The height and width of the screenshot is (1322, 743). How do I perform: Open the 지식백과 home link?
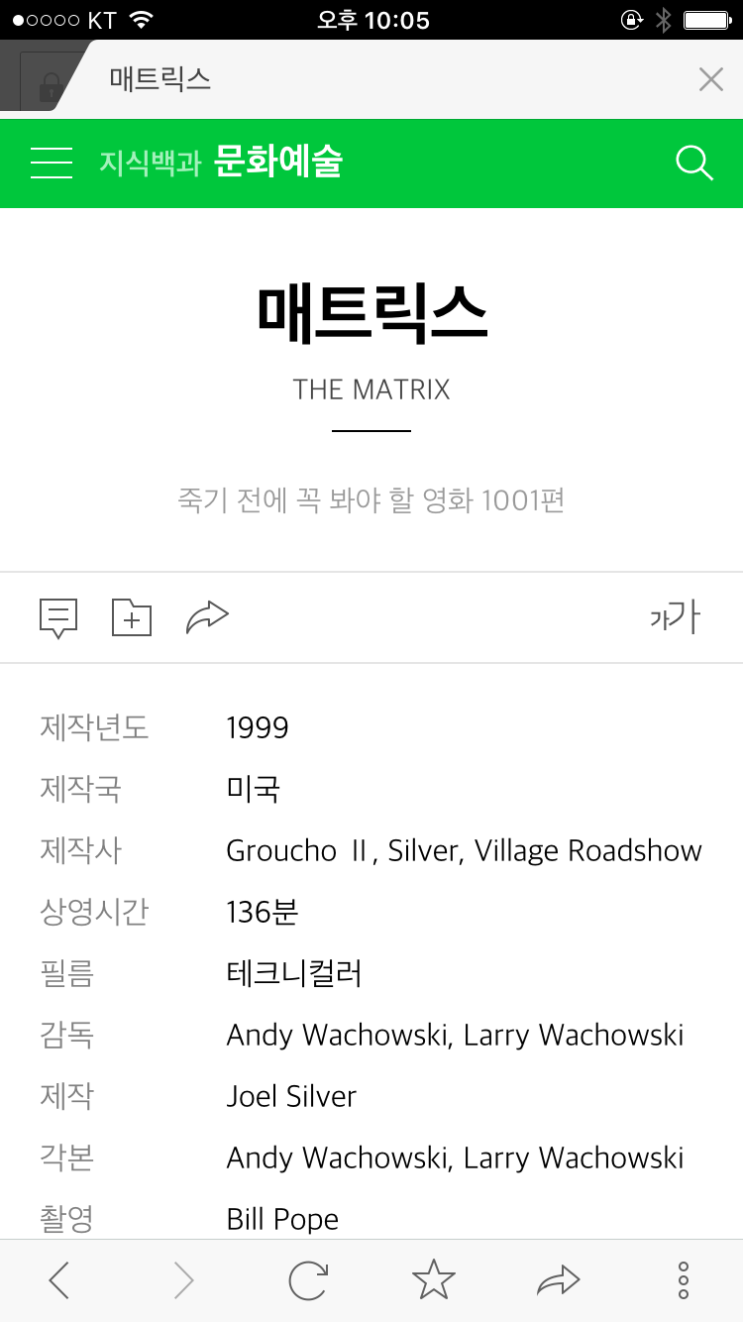click(x=150, y=163)
